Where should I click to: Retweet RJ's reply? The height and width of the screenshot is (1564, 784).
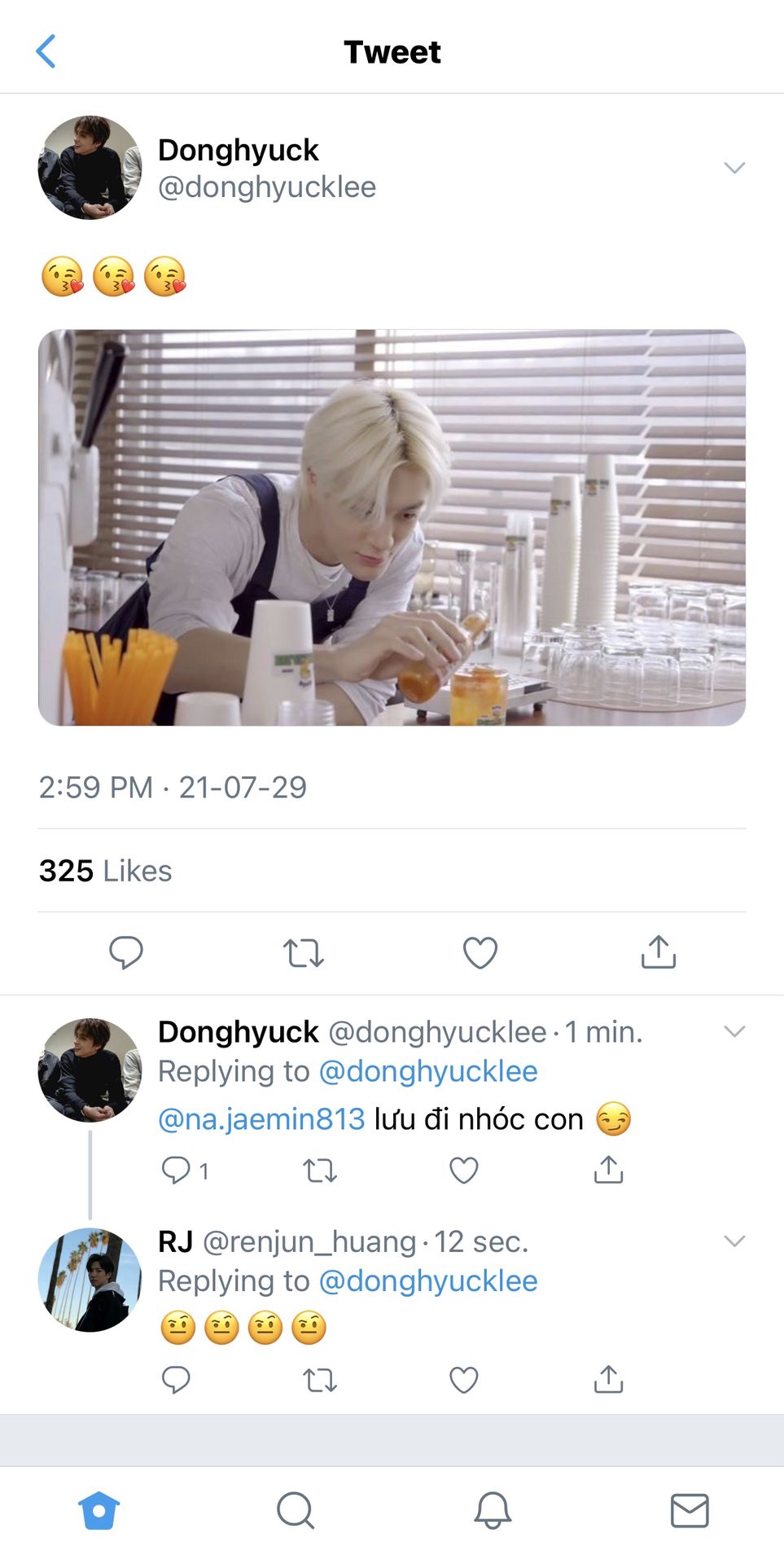(320, 1380)
